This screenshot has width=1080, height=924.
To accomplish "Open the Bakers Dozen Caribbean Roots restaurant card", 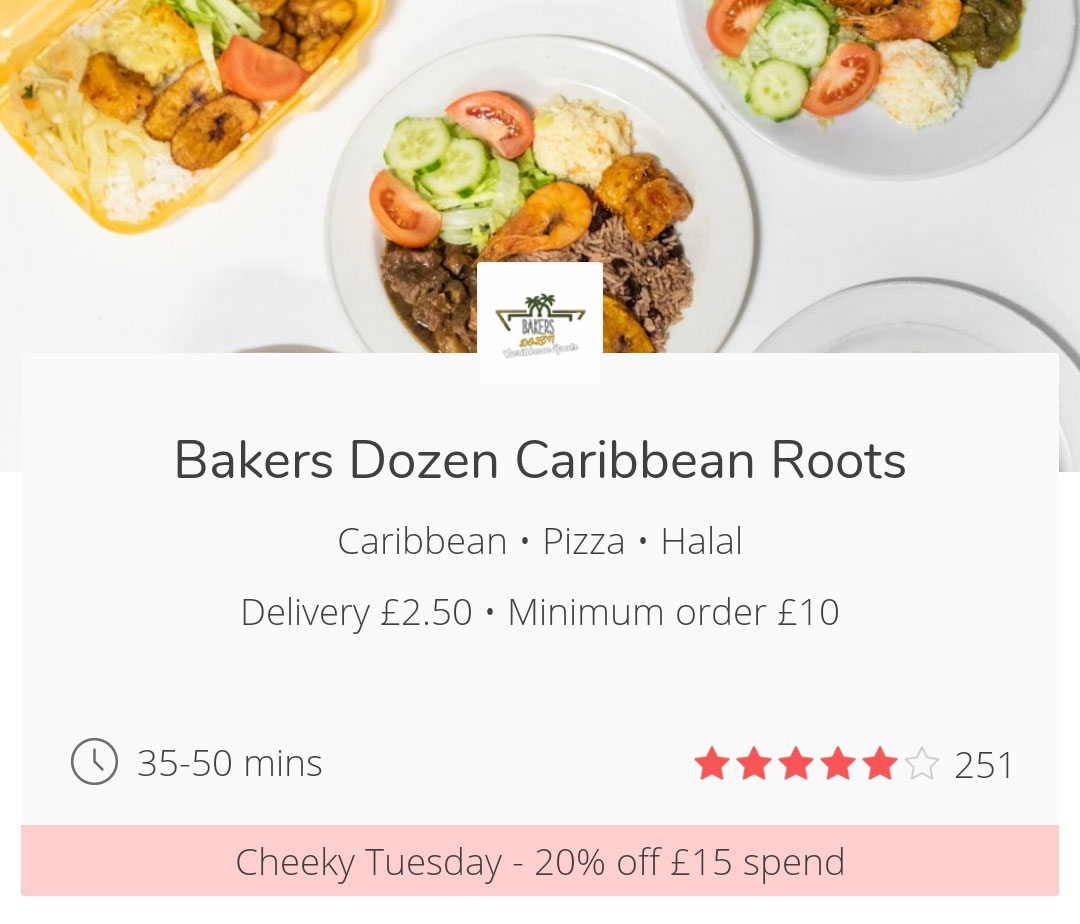I will (x=540, y=461).
